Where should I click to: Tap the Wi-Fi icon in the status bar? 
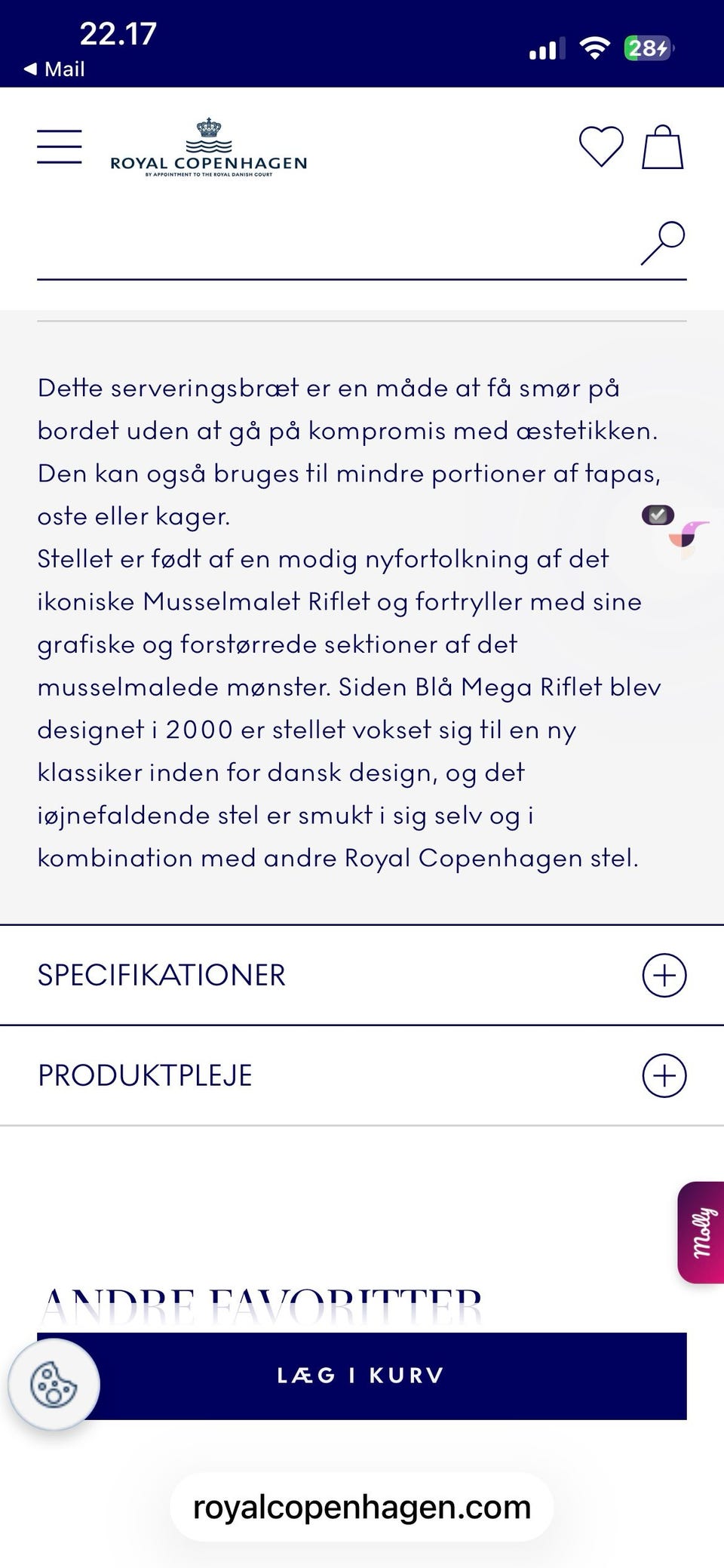594,47
